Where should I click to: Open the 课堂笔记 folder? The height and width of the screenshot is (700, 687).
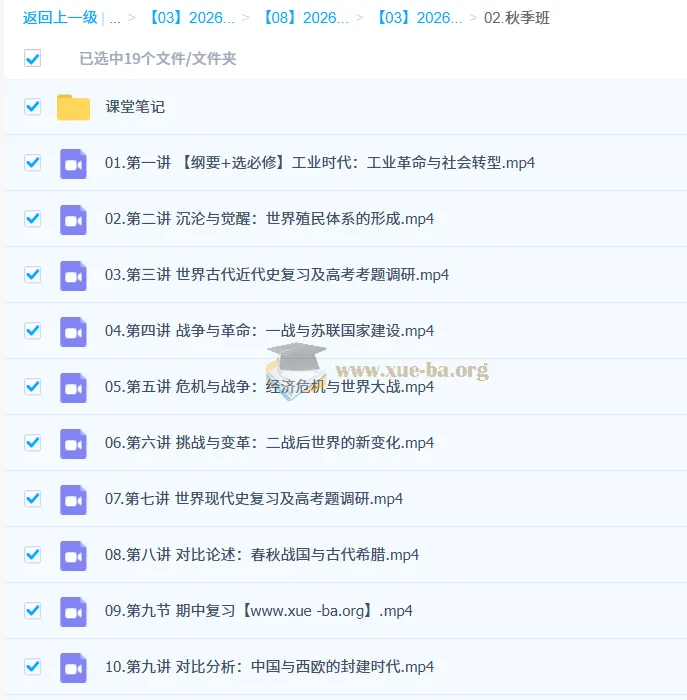135,107
